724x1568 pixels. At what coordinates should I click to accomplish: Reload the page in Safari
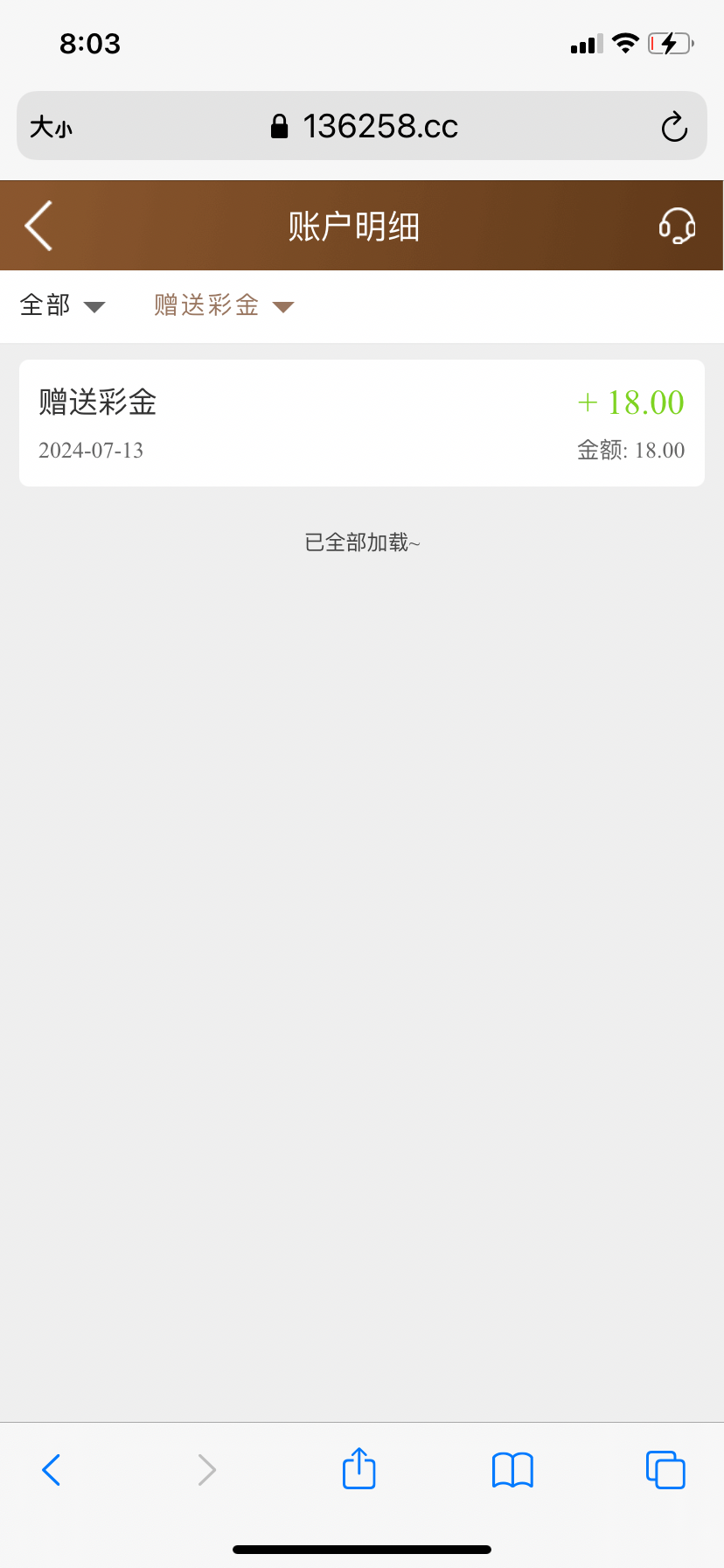674,127
